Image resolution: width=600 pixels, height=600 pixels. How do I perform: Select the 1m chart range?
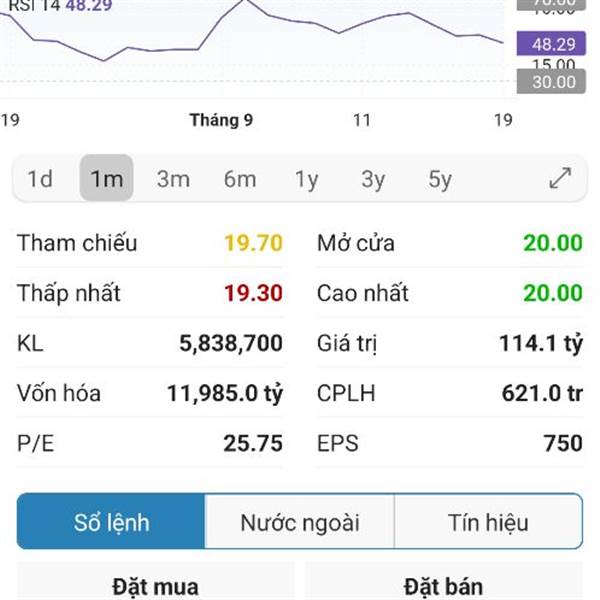tap(106, 179)
